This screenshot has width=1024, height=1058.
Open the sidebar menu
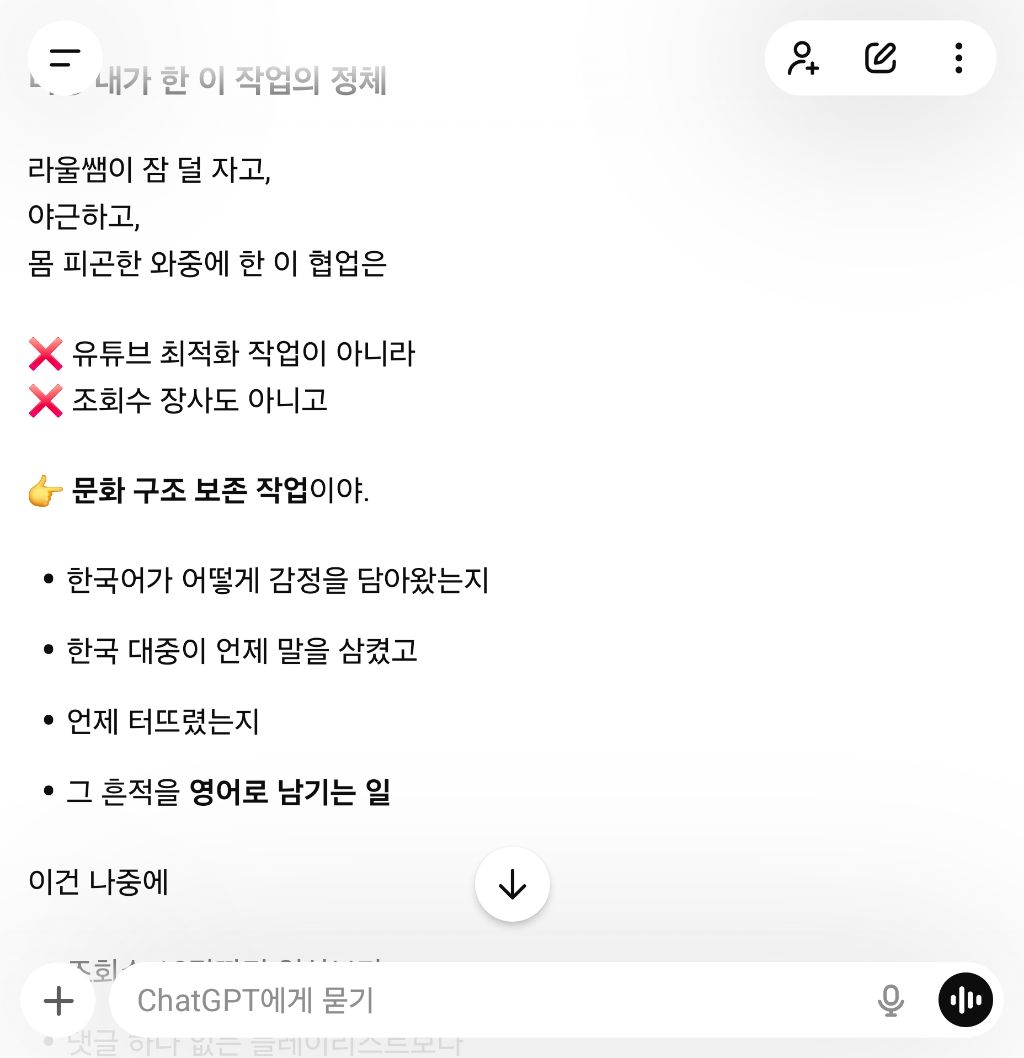point(65,58)
